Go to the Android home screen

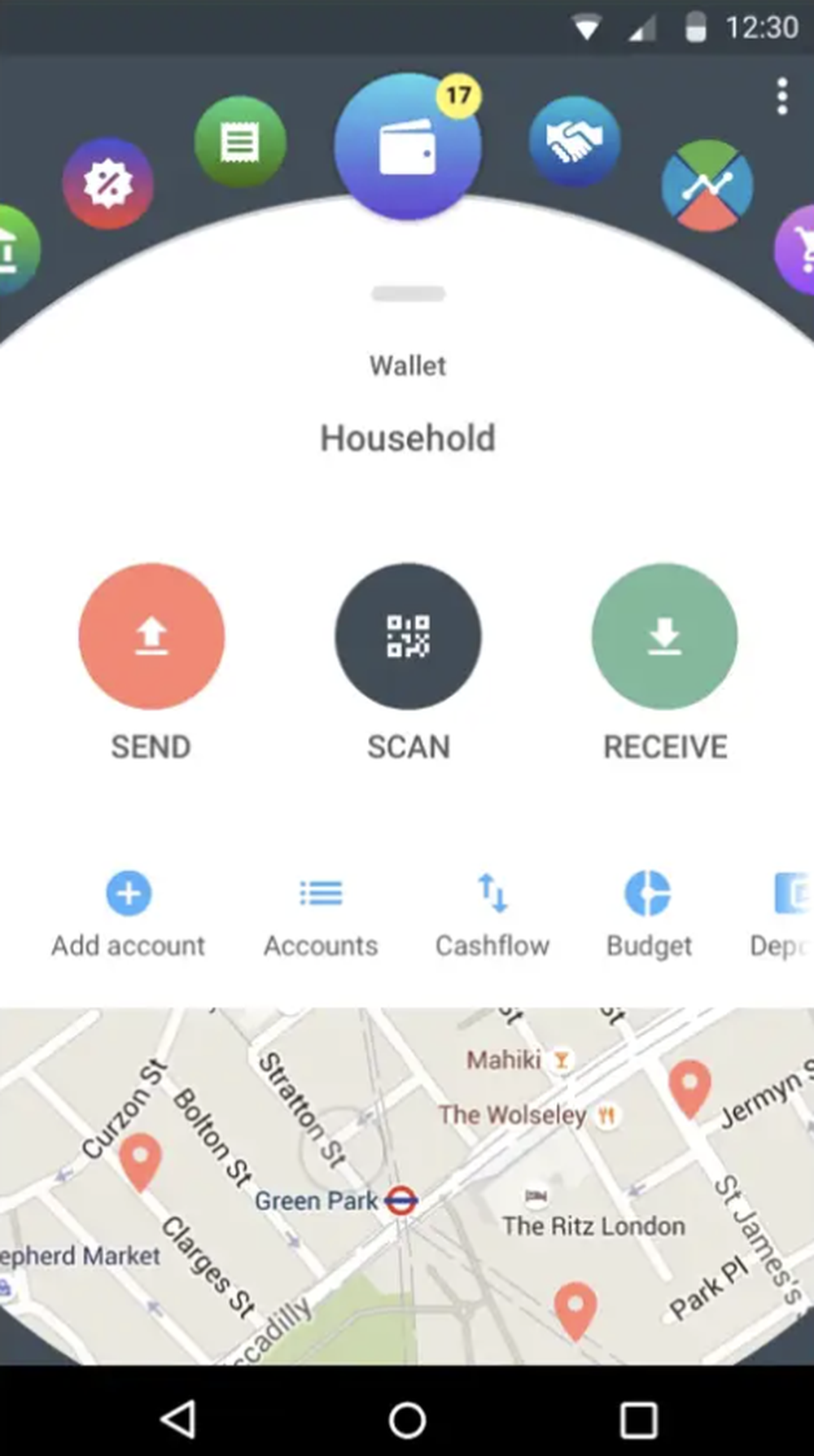(407, 1420)
